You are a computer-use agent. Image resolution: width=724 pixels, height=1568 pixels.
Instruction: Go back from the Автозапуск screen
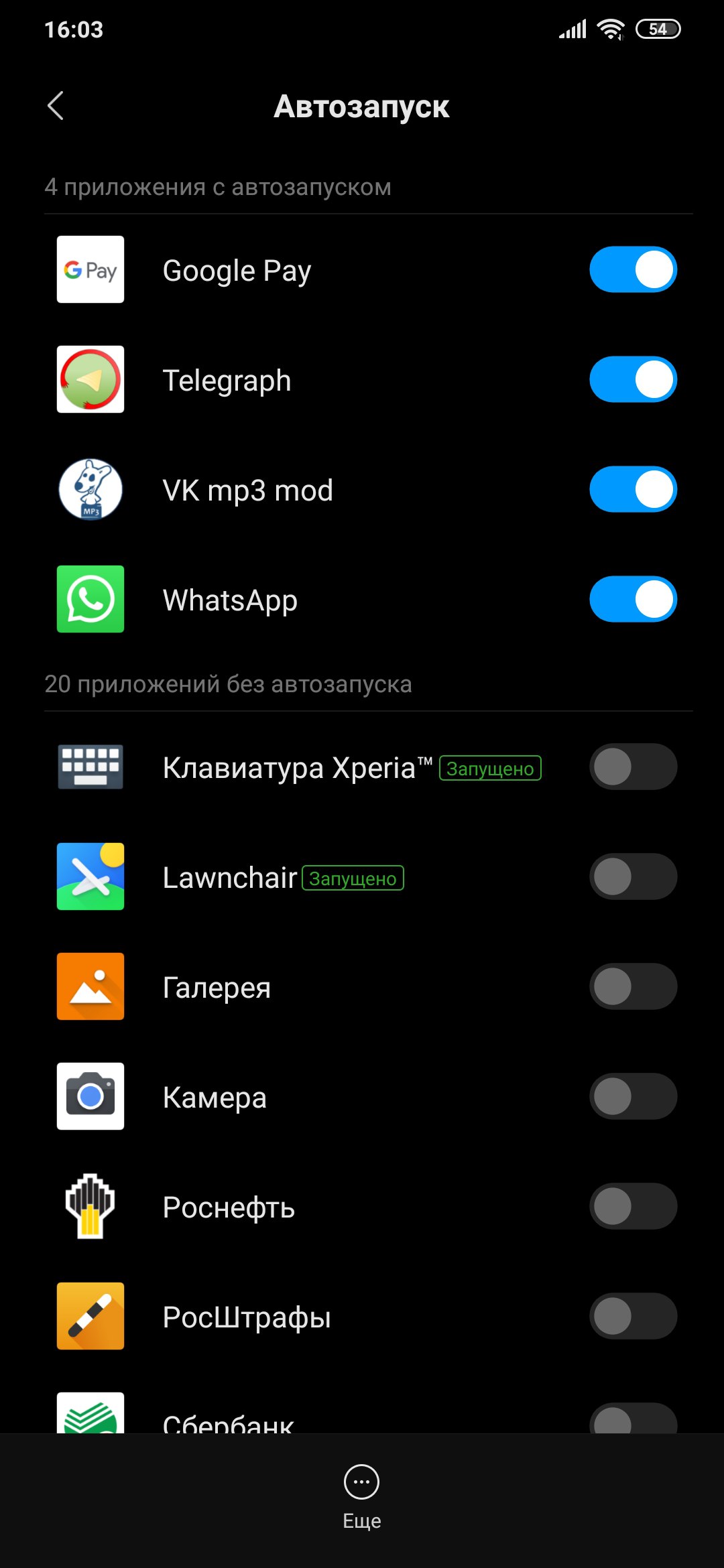[x=56, y=106]
